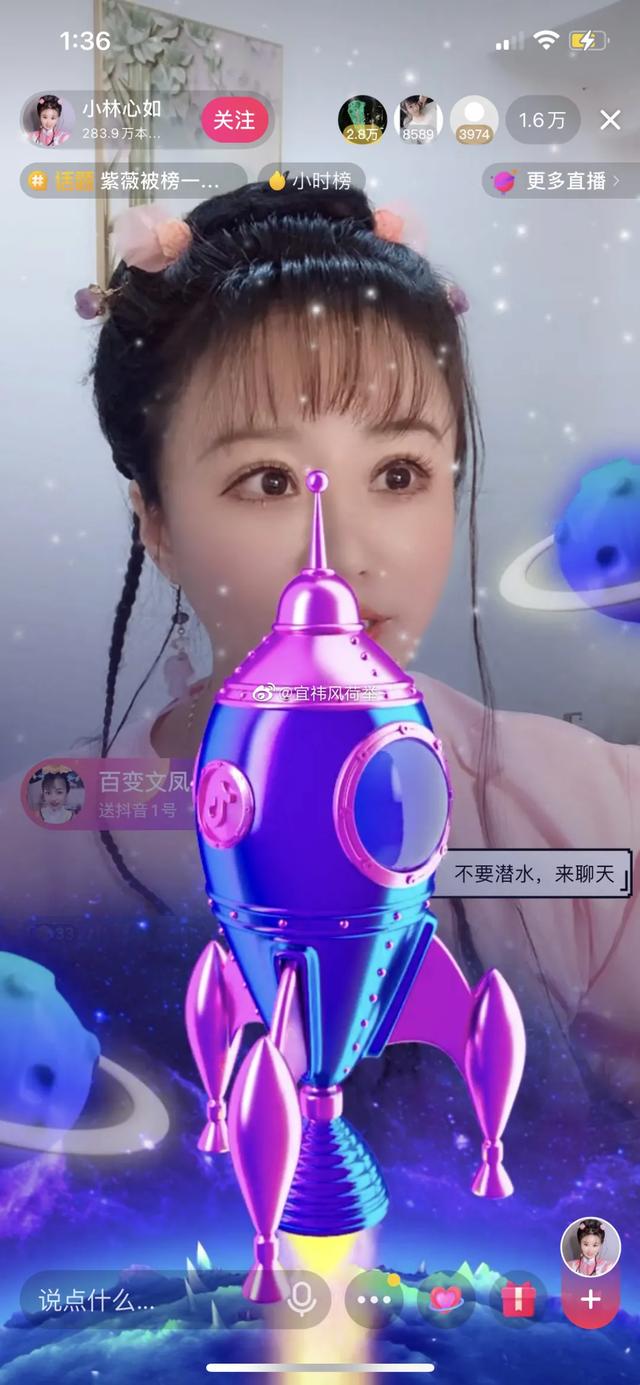Viewport: 640px width, 1385px height.
Task: Tap the pink heart icon
Action: (x=446, y=1299)
